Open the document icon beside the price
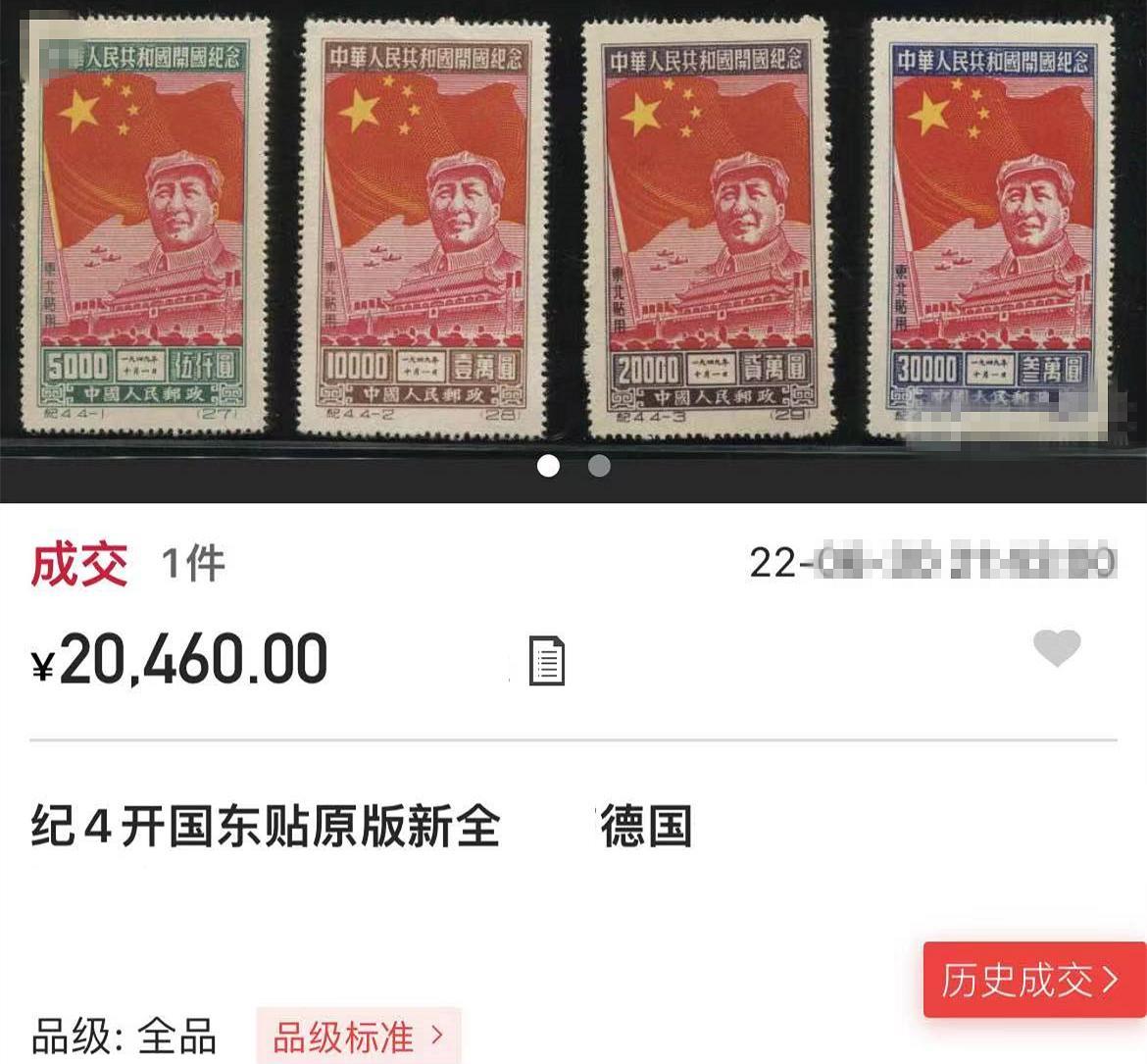This screenshot has width=1147, height=1064. click(547, 660)
